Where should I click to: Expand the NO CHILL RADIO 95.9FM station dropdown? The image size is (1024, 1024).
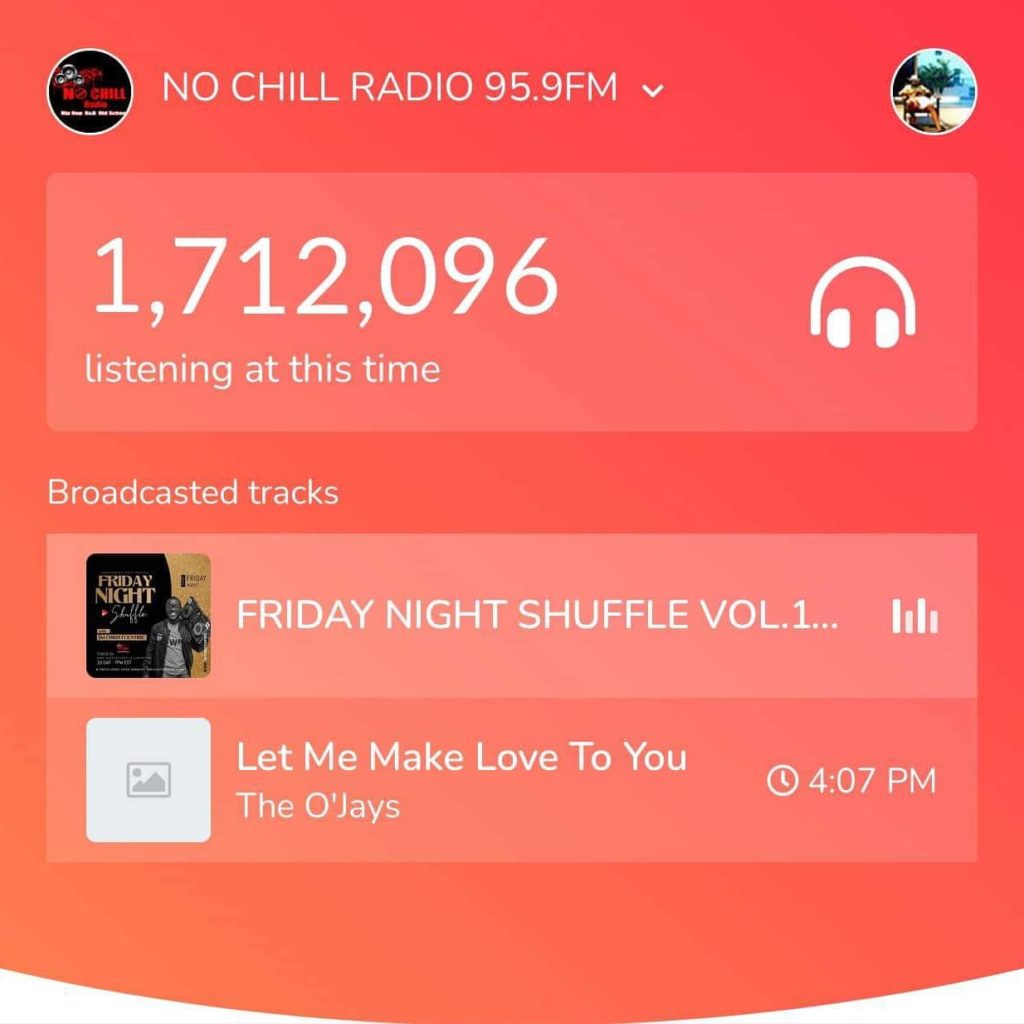click(x=652, y=91)
